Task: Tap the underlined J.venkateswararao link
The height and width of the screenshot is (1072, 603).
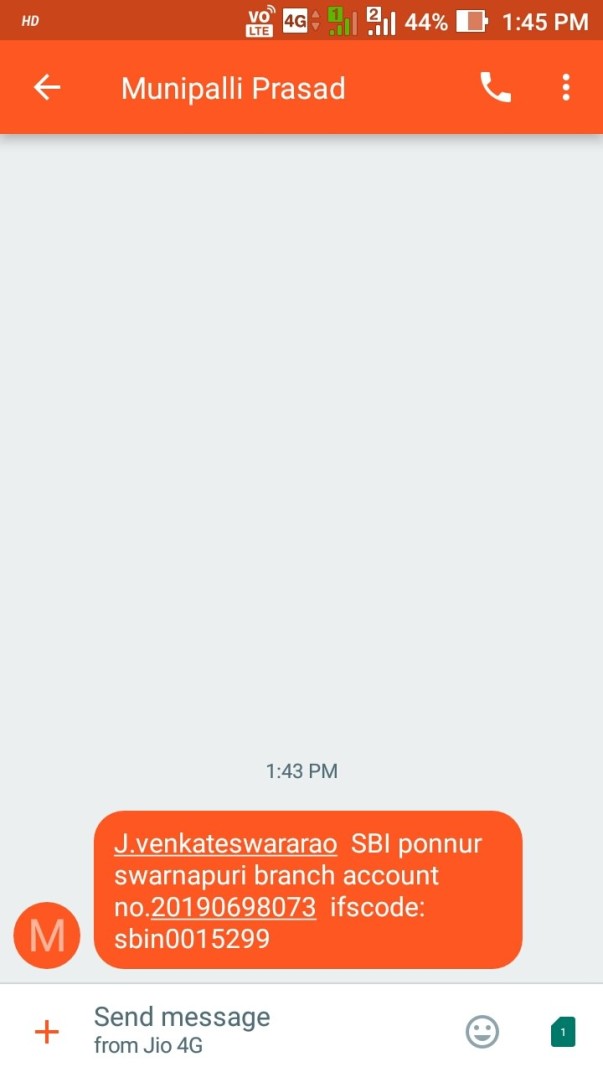Action: click(x=225, y=843)
